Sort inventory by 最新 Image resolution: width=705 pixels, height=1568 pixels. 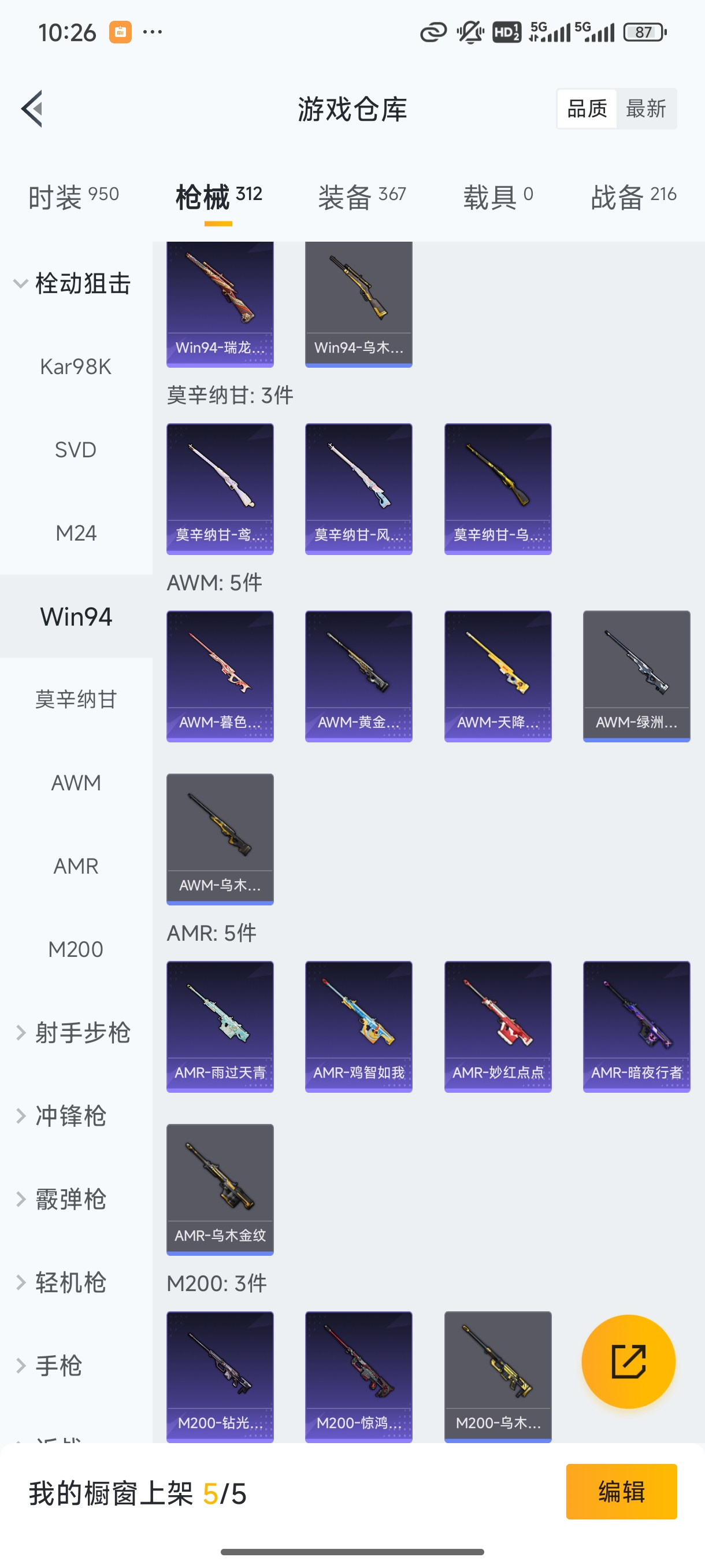pyautogui.click(x=647, y=108)
